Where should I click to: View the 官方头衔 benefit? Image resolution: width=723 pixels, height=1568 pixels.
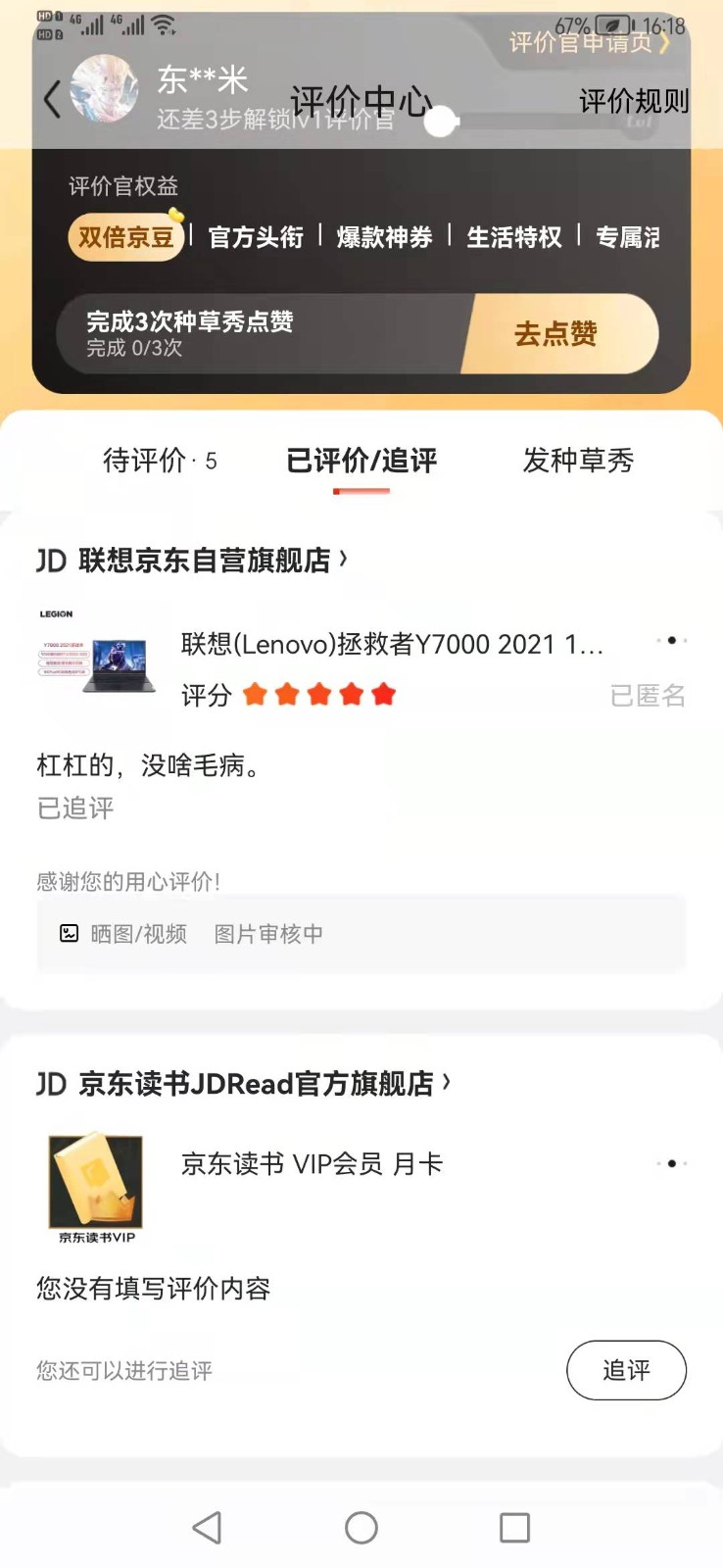(x=256, y=237)
